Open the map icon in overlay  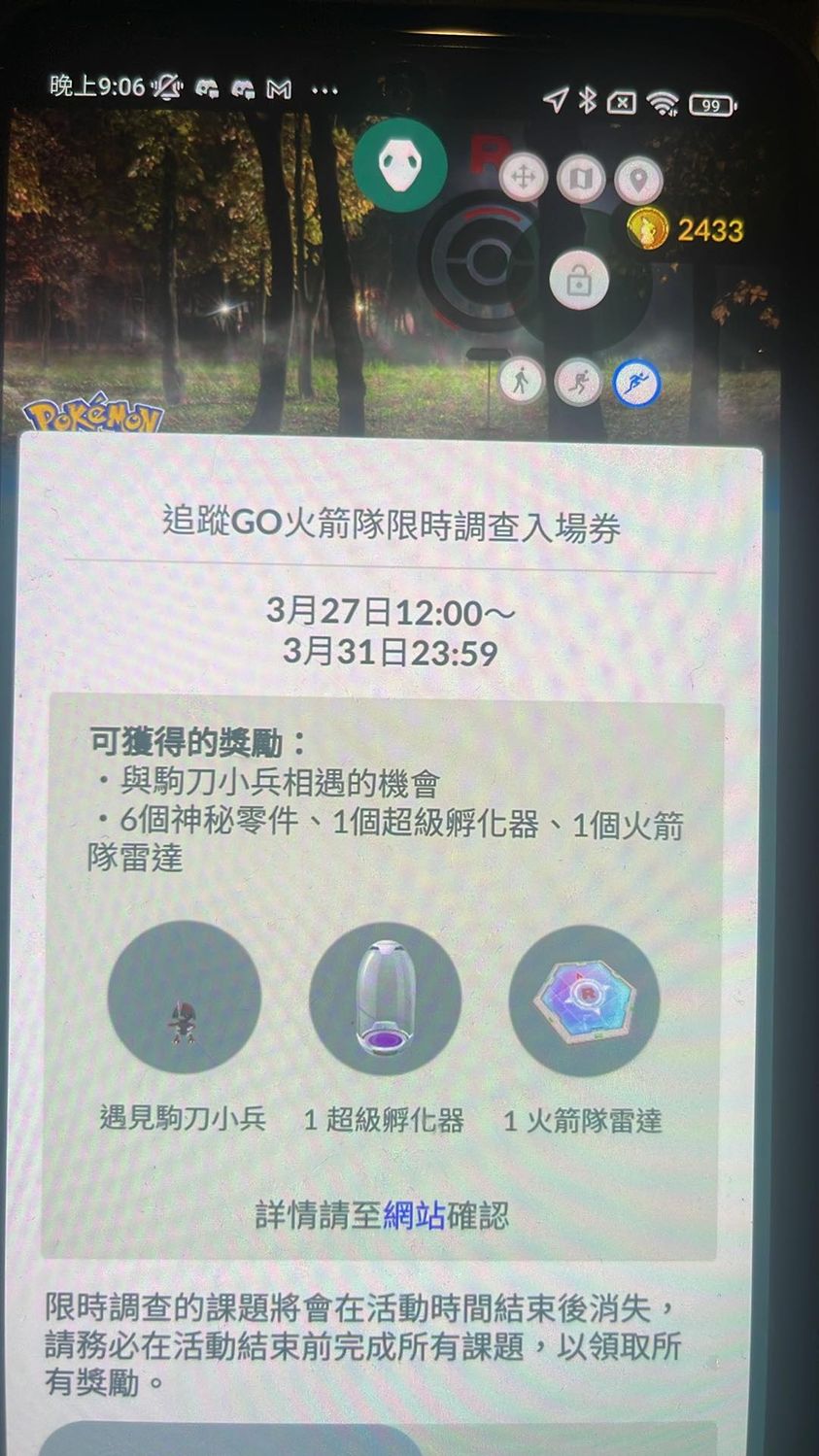(x=581, y=179)
